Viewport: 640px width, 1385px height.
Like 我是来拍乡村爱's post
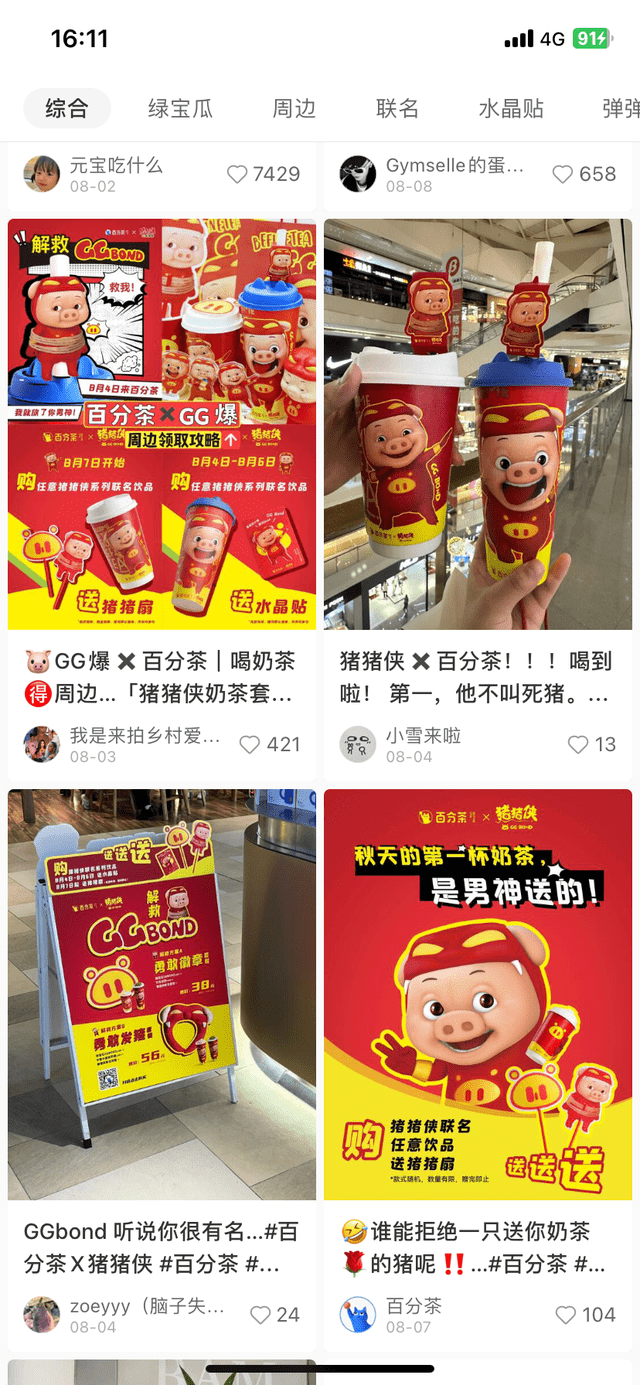point(250,744)
